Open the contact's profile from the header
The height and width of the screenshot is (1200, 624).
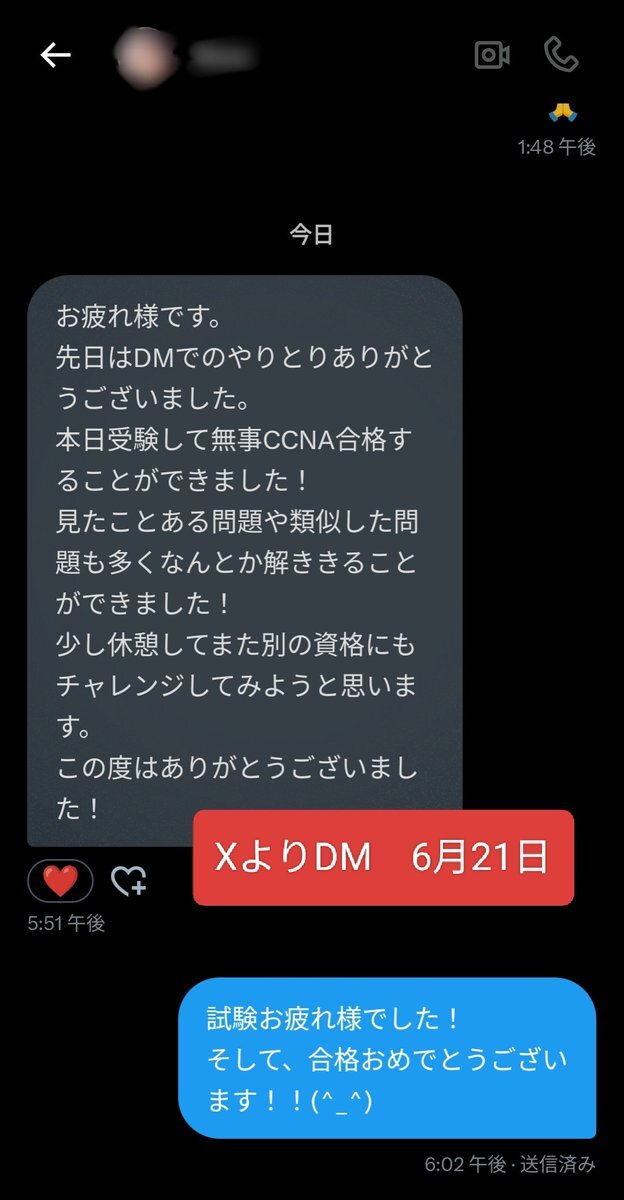tap(185, 55)
